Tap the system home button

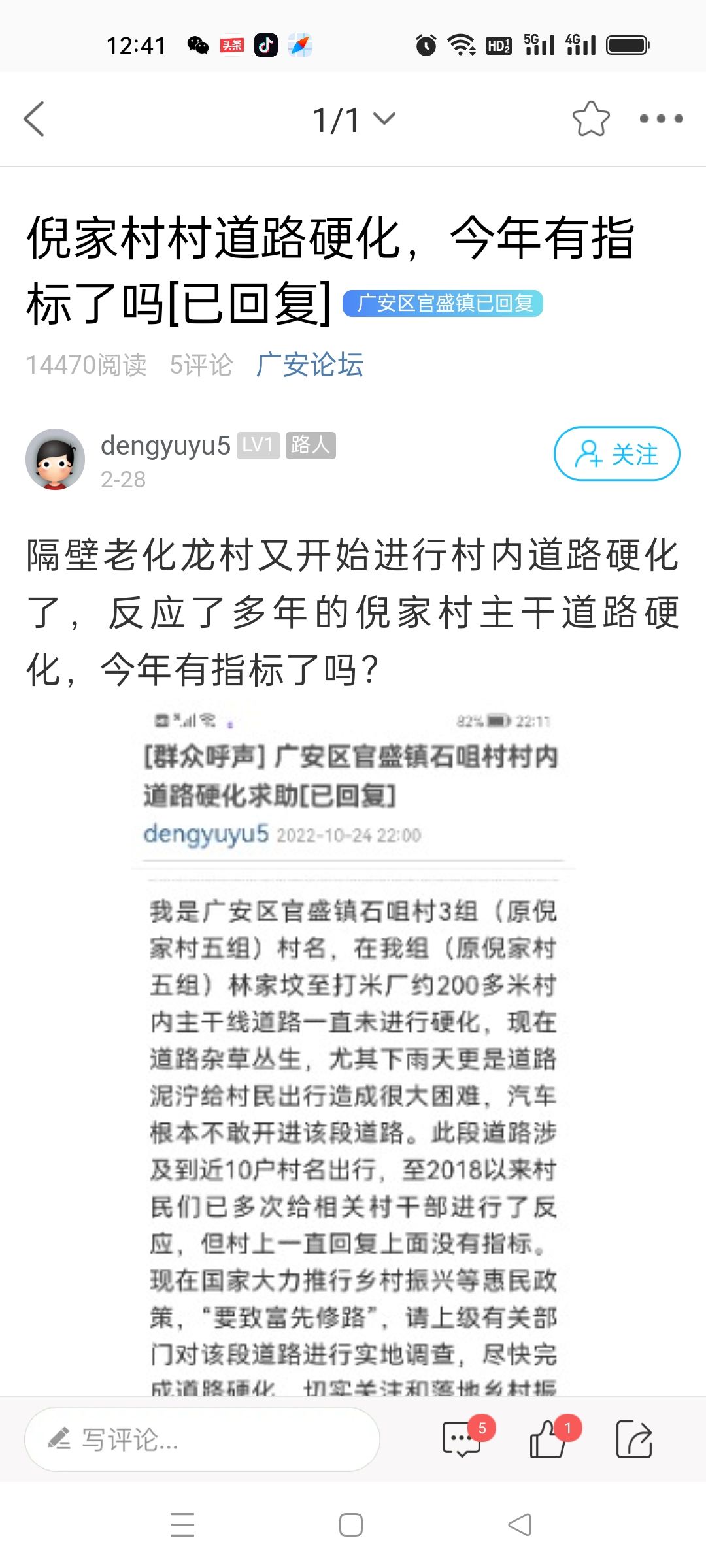[x=351, y=1525]
